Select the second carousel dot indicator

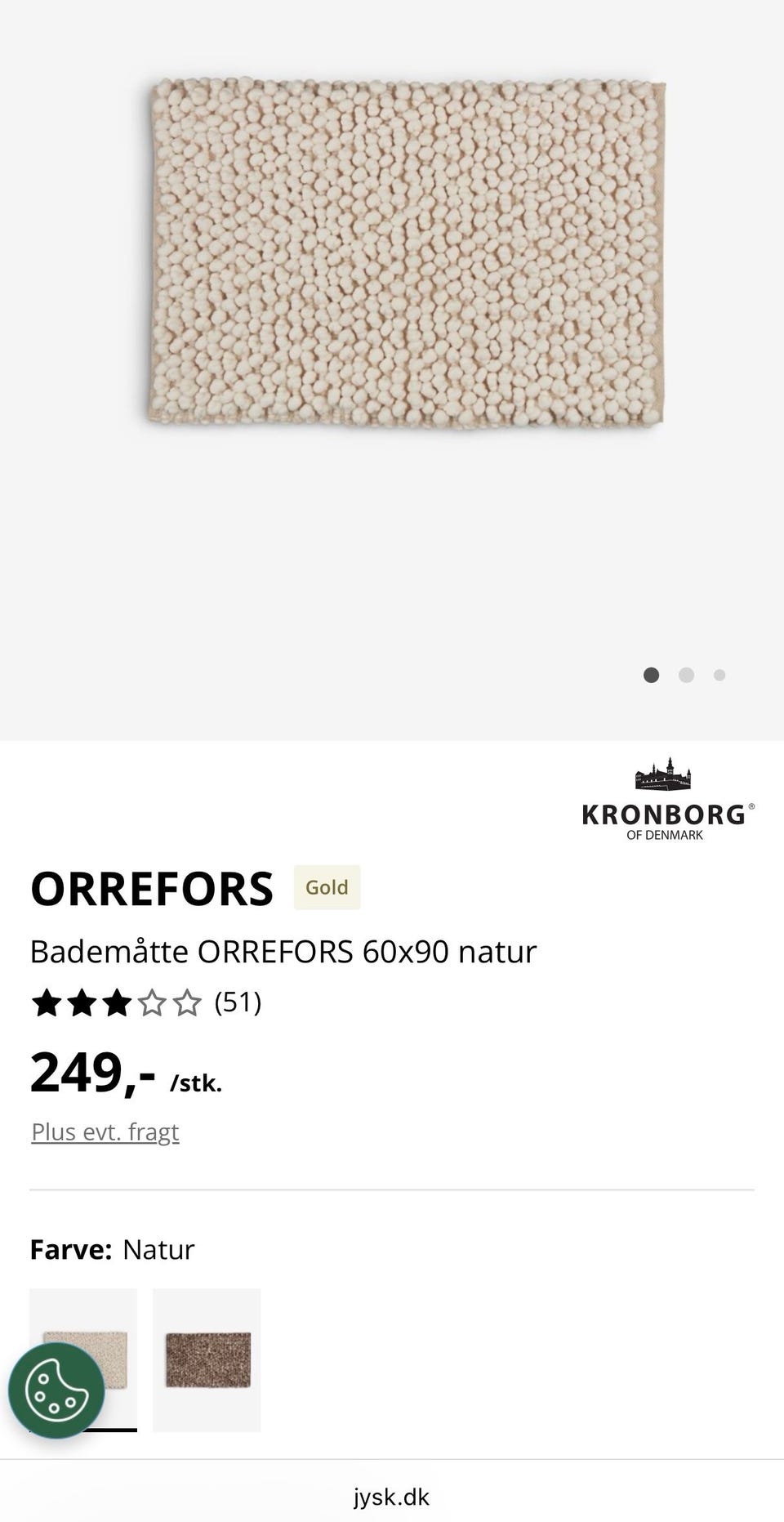point(686,675)
